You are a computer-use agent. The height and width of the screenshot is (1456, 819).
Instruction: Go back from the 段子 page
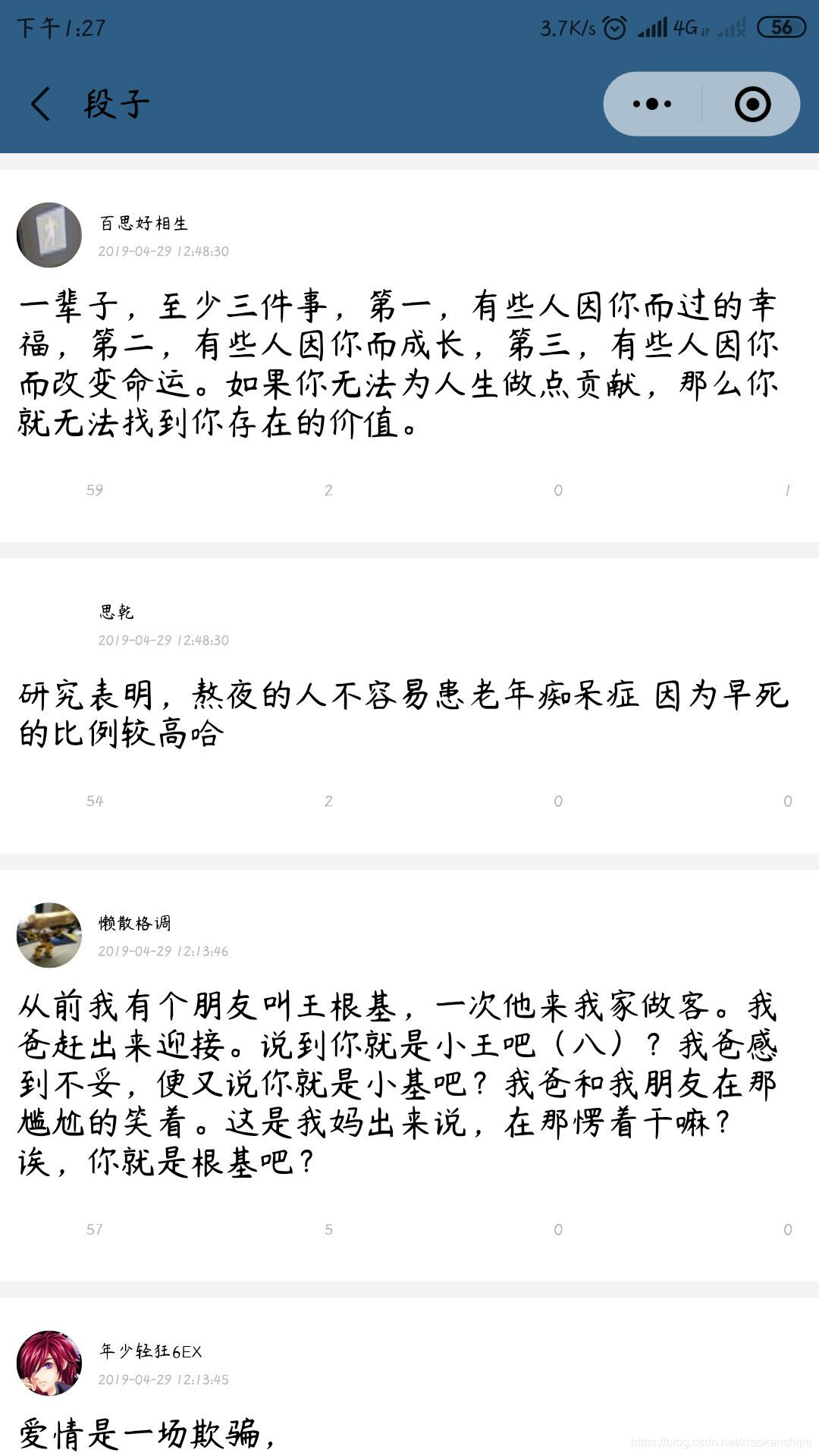tap(41, 104)
